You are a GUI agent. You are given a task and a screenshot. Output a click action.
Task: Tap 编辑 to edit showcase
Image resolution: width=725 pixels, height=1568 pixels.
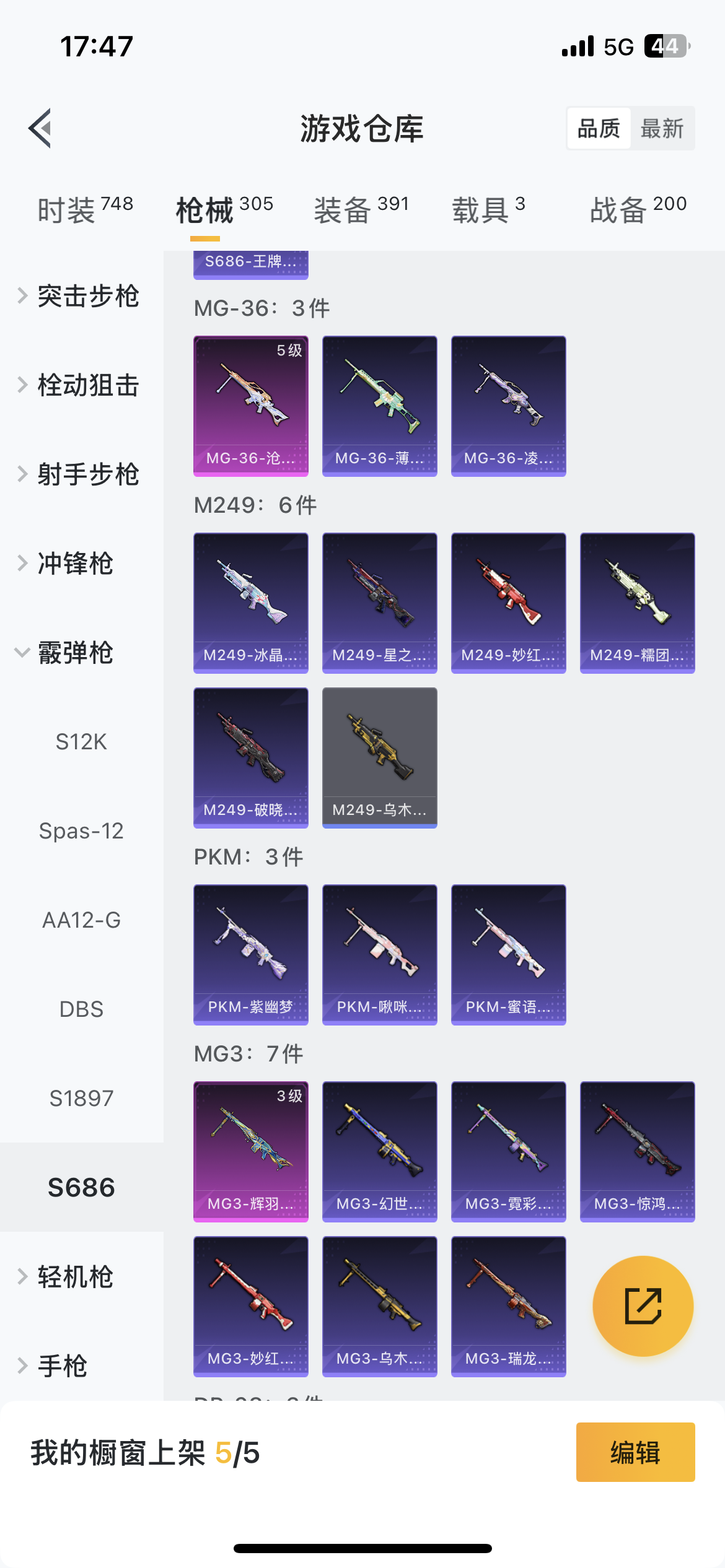click(x=636, y=1452)
